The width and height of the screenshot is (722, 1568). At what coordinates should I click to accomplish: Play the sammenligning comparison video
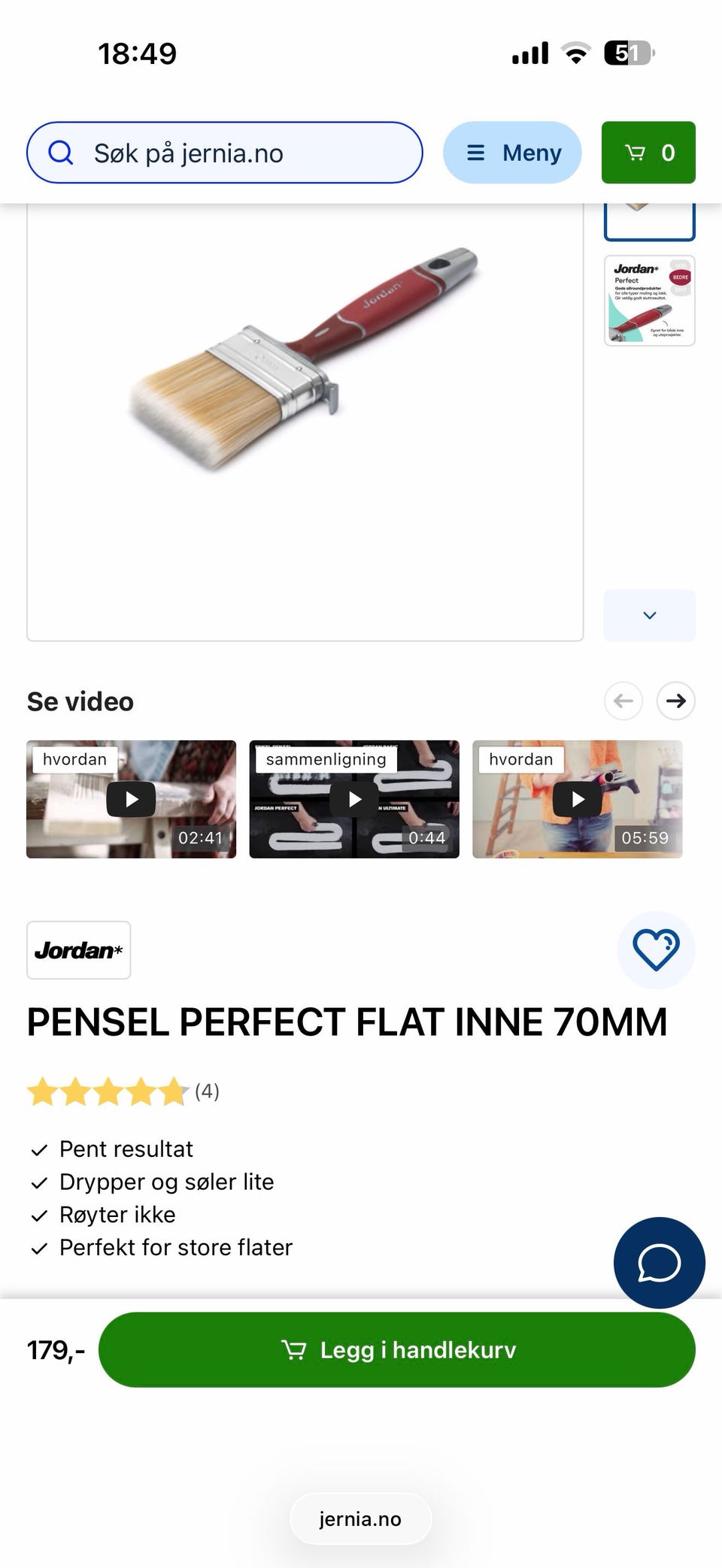click(354, 799)
